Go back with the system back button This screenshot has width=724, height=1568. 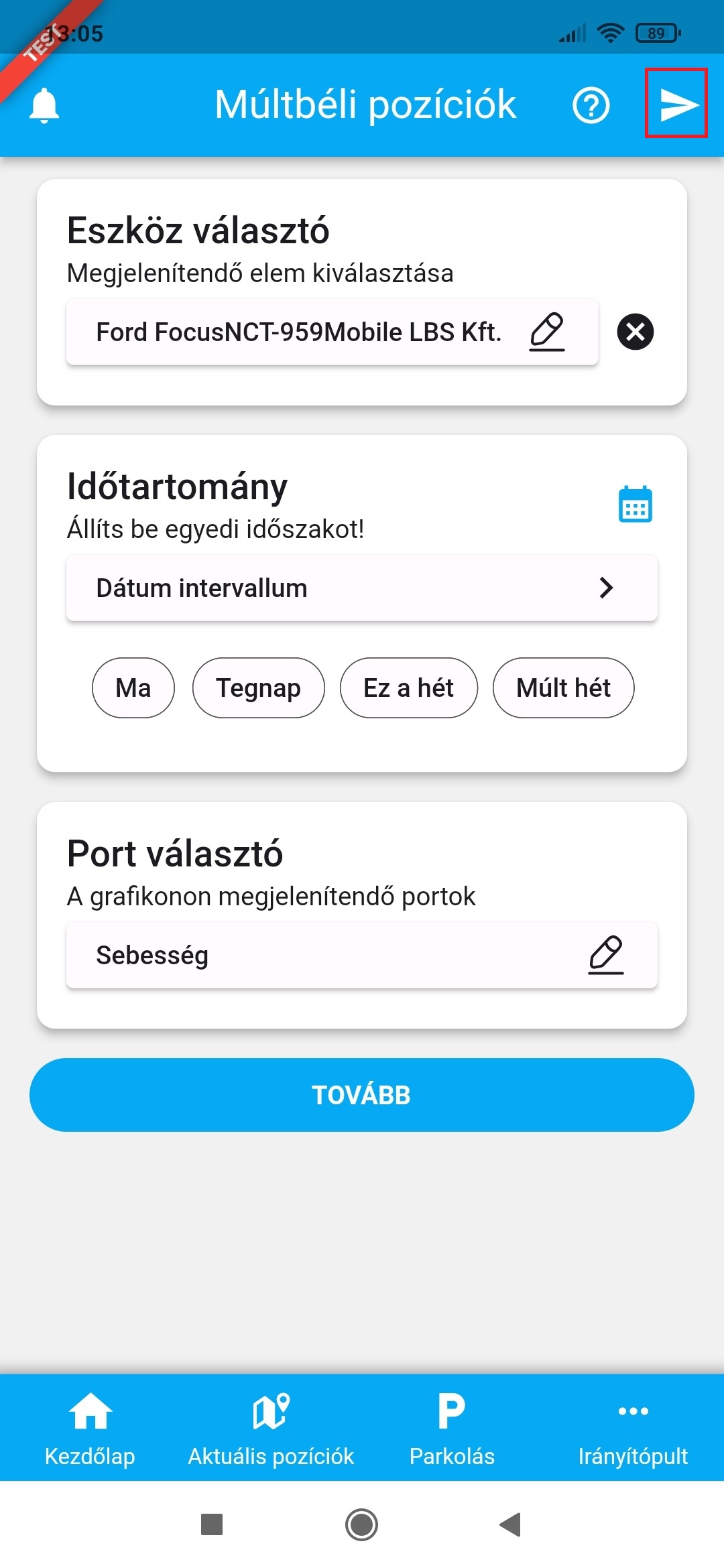coord(510,1524)
